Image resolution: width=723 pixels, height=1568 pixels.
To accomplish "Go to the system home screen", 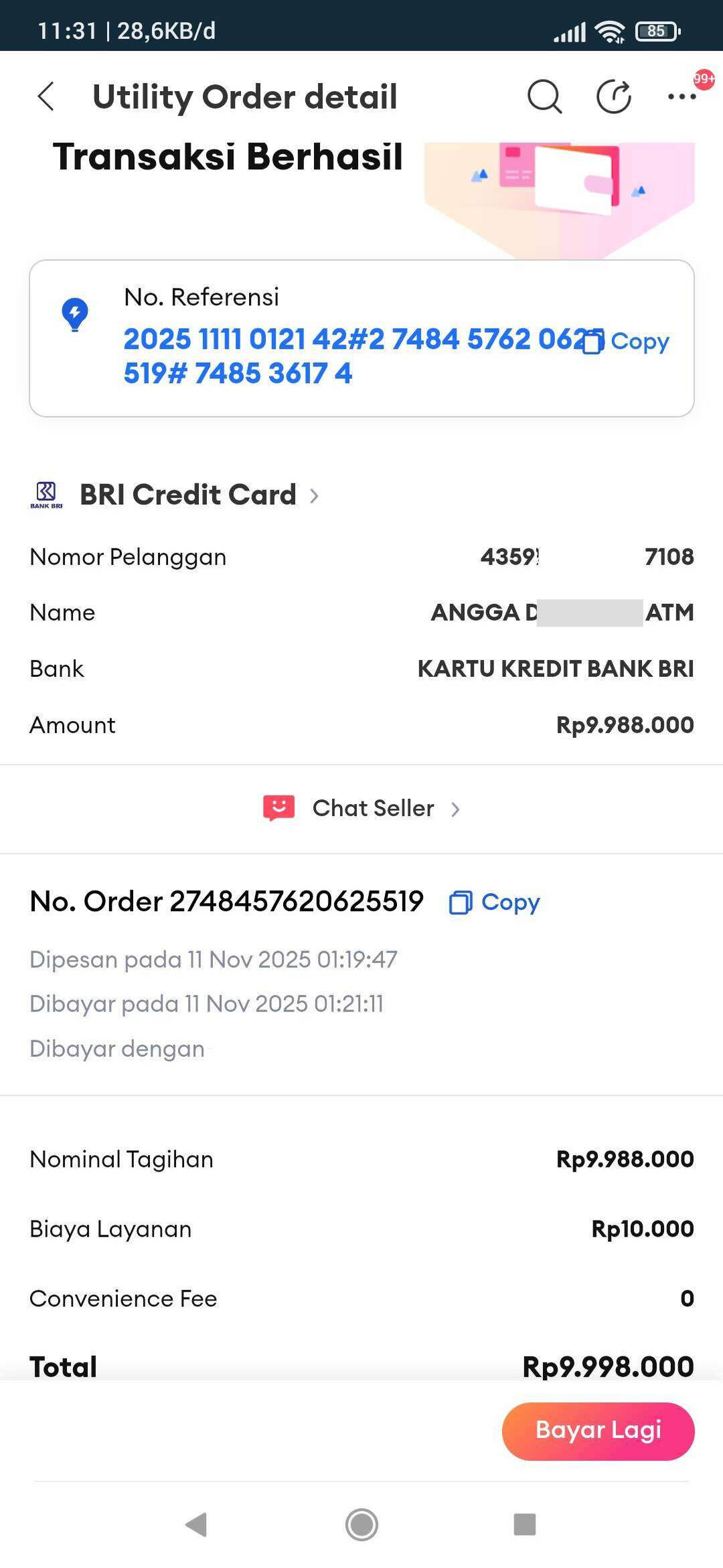I will point(361,1524).
